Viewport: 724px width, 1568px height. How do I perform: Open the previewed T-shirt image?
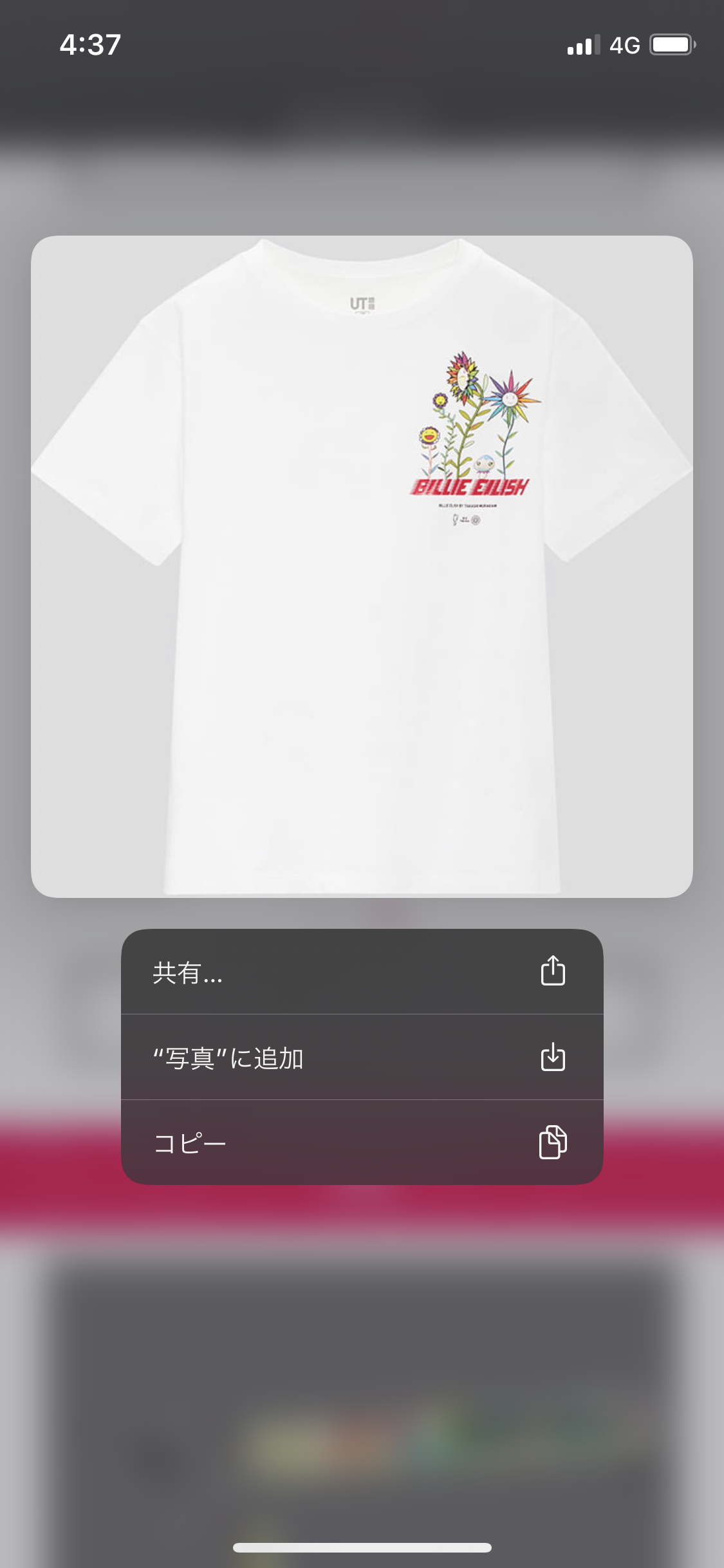coord(362,566)
